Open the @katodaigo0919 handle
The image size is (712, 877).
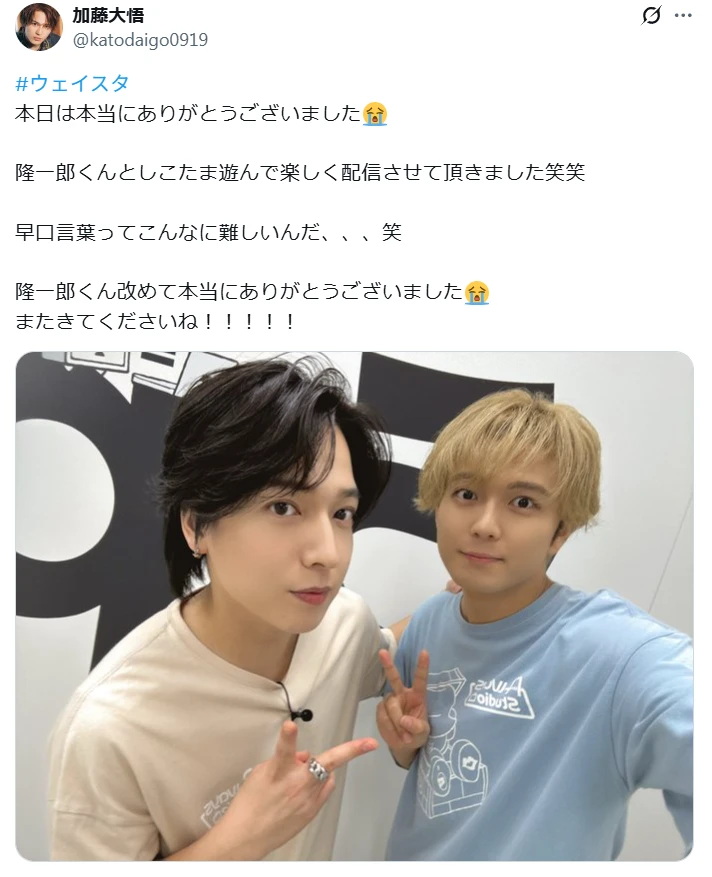coord(140,39)
